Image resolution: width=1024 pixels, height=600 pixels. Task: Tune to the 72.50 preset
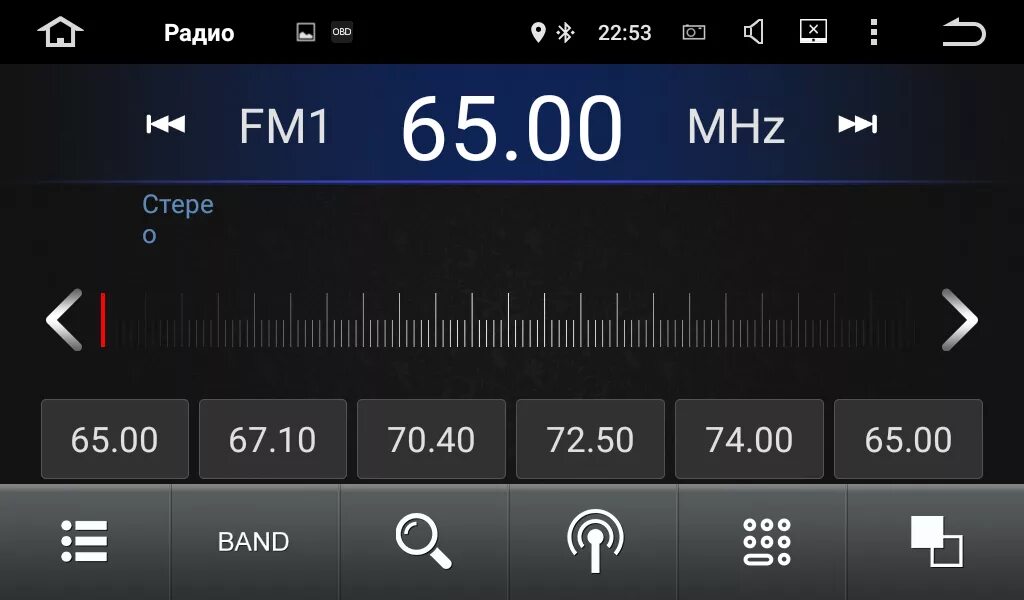[x=590, y=439]
